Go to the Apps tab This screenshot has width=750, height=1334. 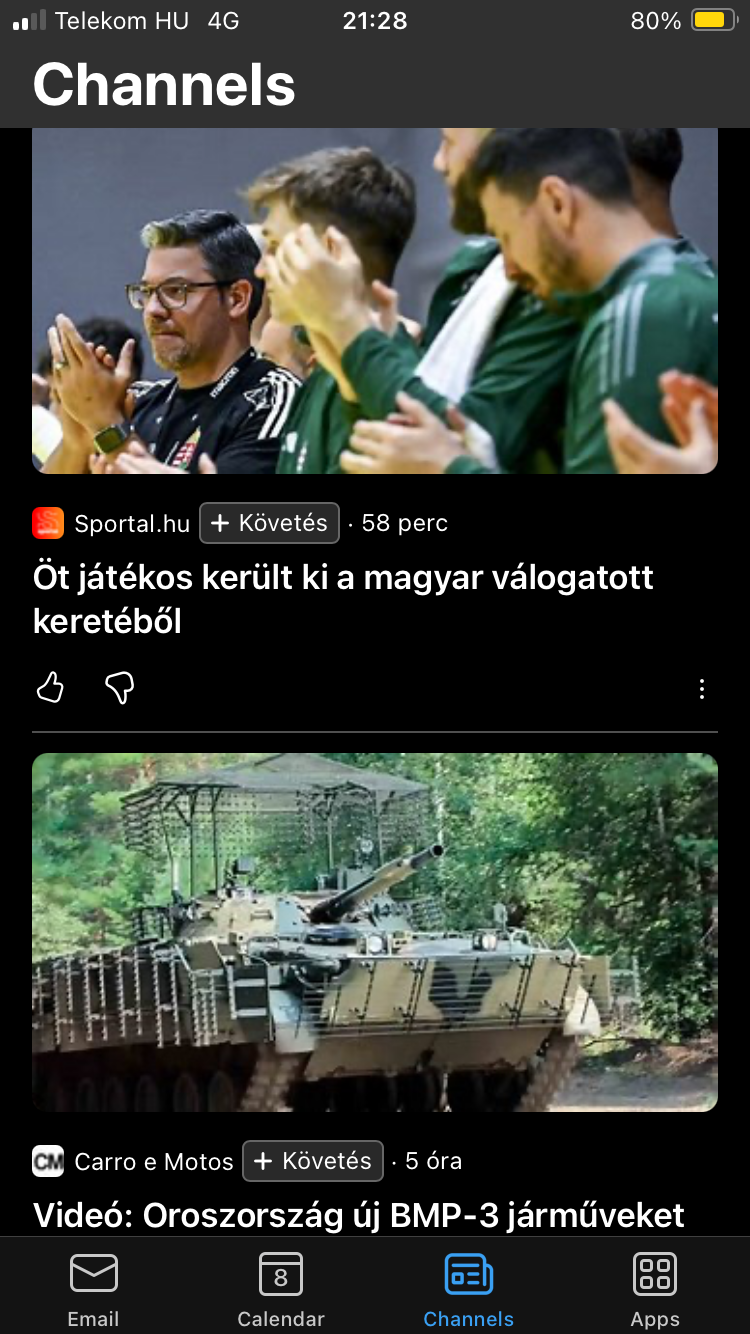[655, 1290]
